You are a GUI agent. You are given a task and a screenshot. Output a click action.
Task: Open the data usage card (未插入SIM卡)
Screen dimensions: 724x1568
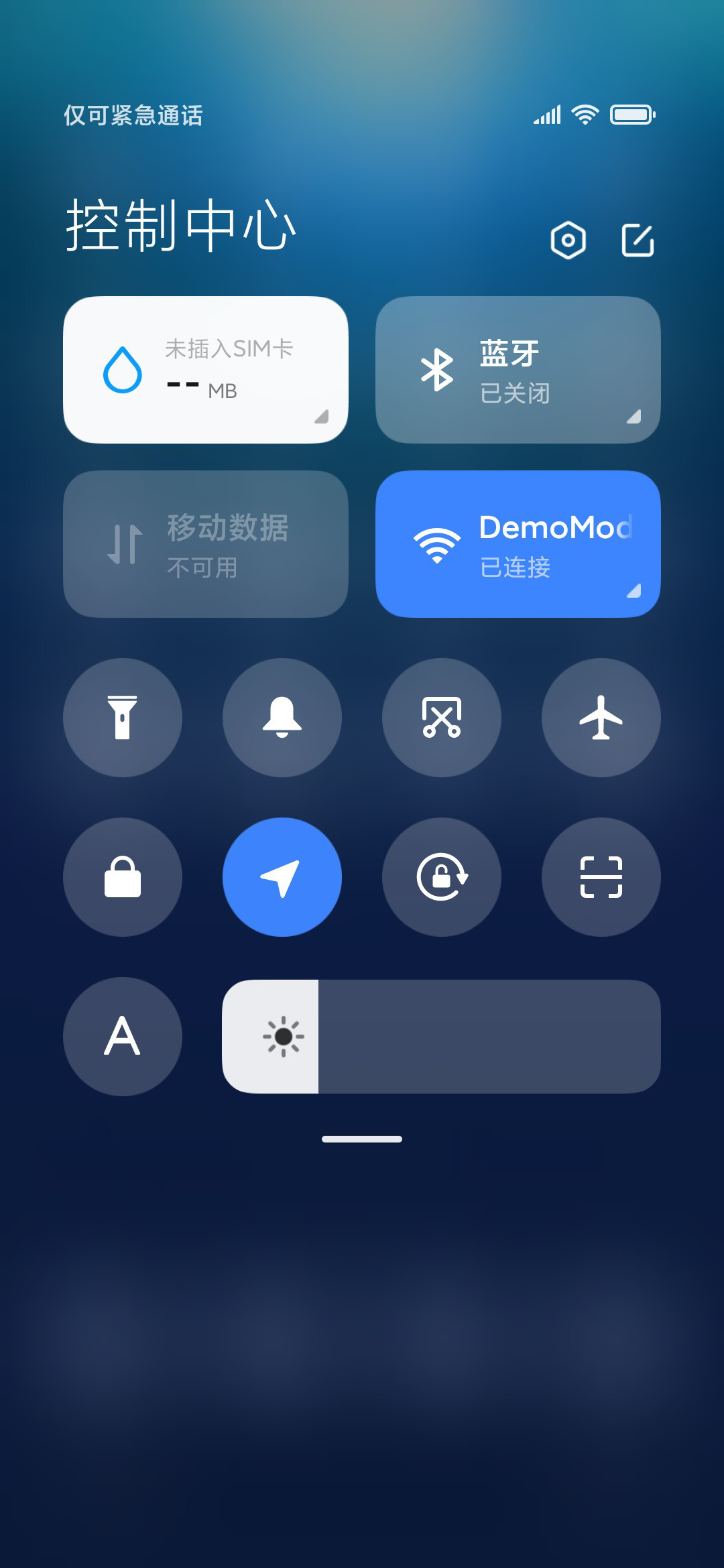(206, 370)
